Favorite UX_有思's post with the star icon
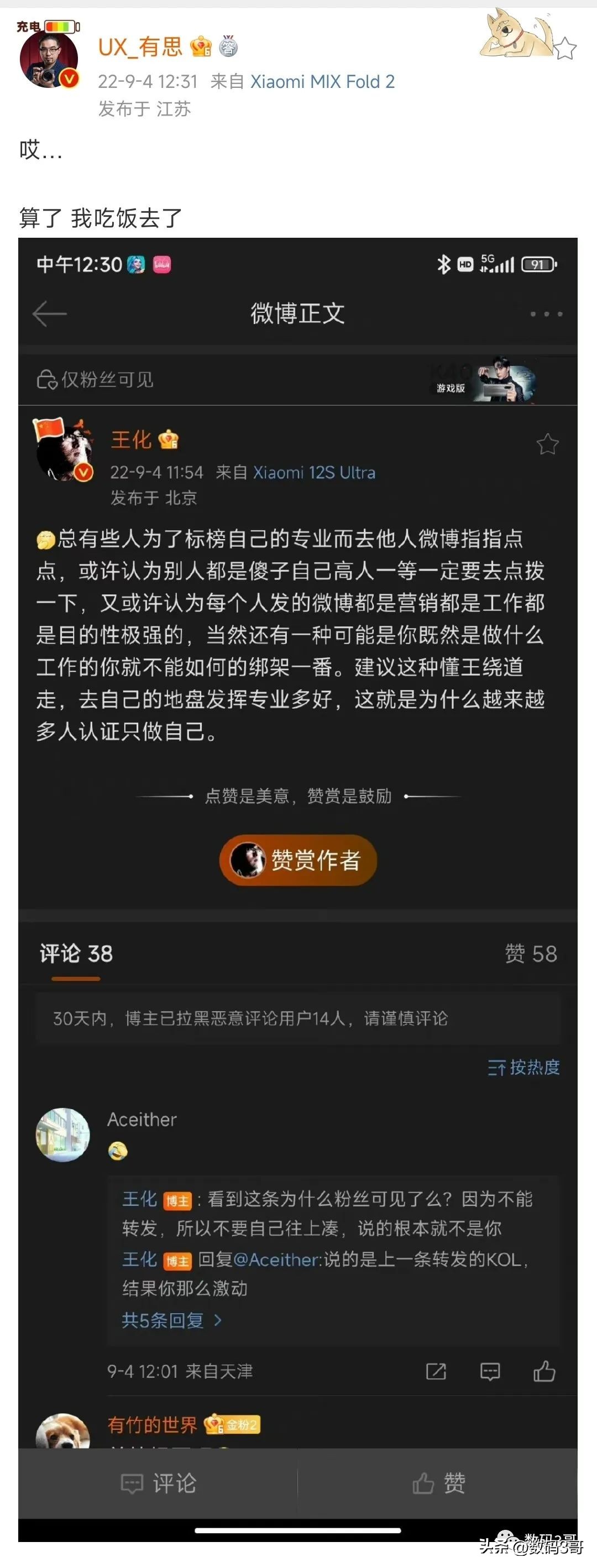 [x=565, y=49]
